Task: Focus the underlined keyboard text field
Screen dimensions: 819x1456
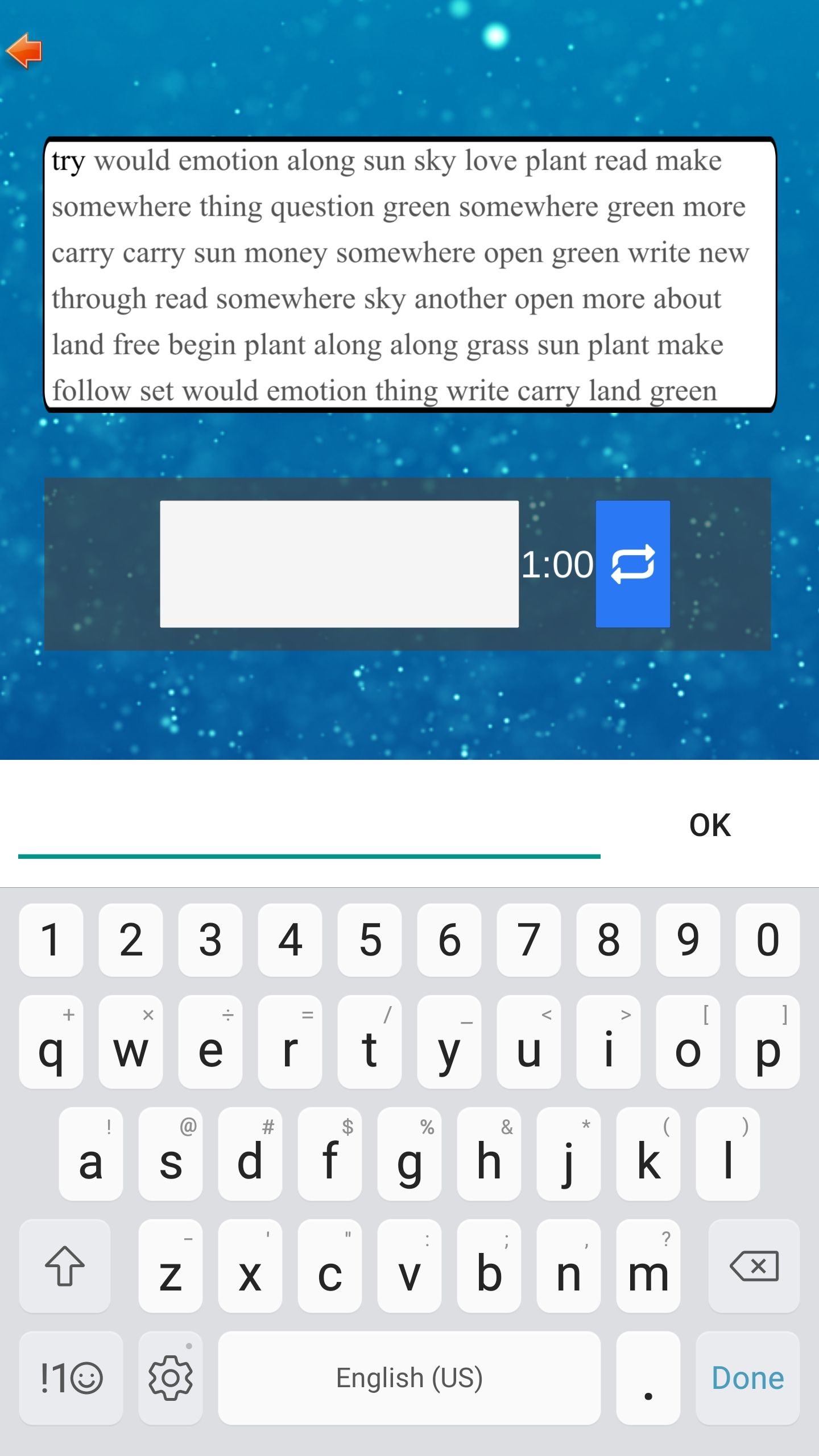Action: pos(309,828)
